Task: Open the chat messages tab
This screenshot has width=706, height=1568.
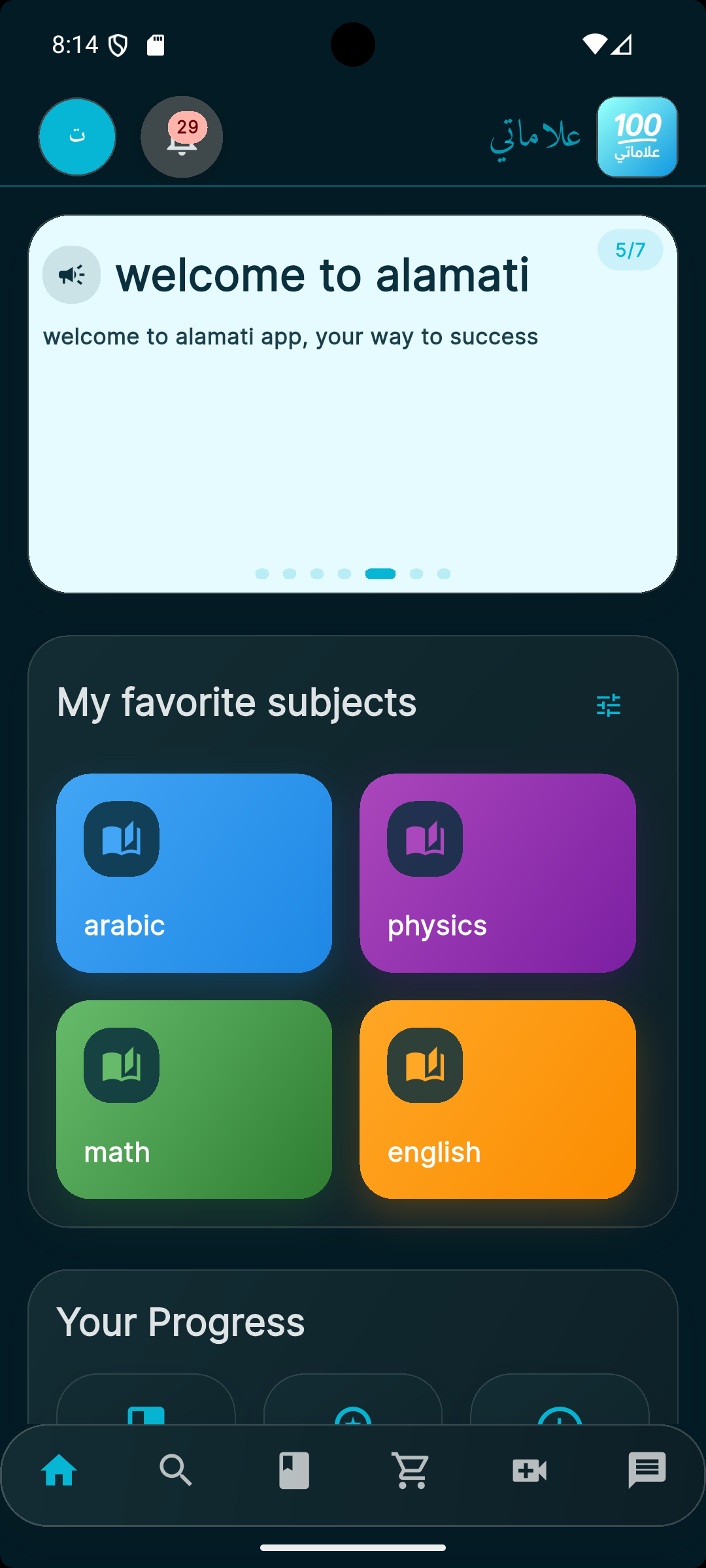Action: [x=647, y=1471]
